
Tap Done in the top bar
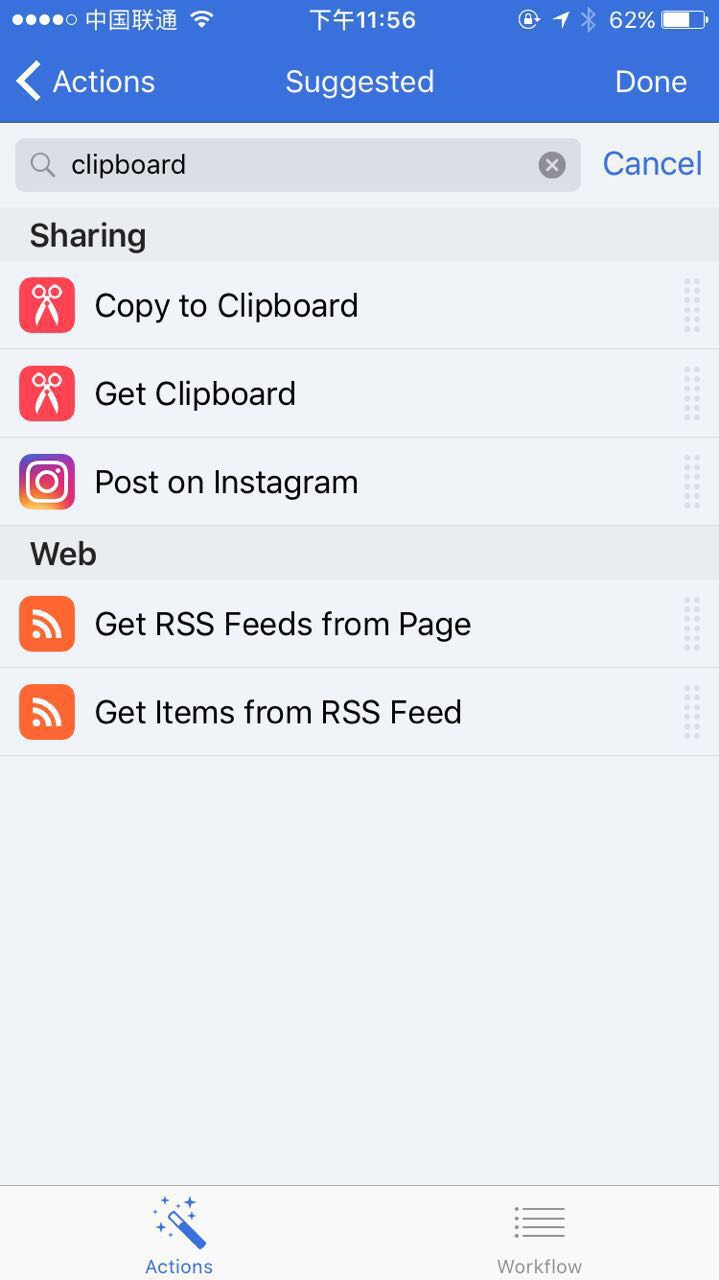(x=650, y=82)
